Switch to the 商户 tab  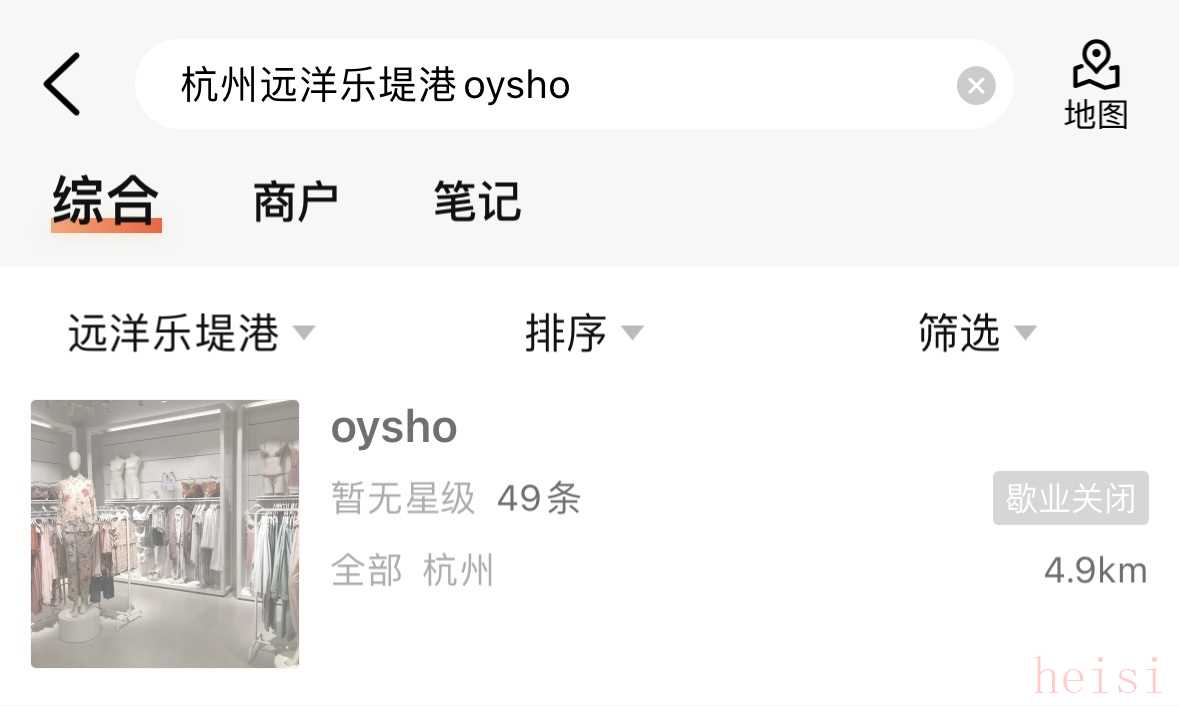click(295, 203)
